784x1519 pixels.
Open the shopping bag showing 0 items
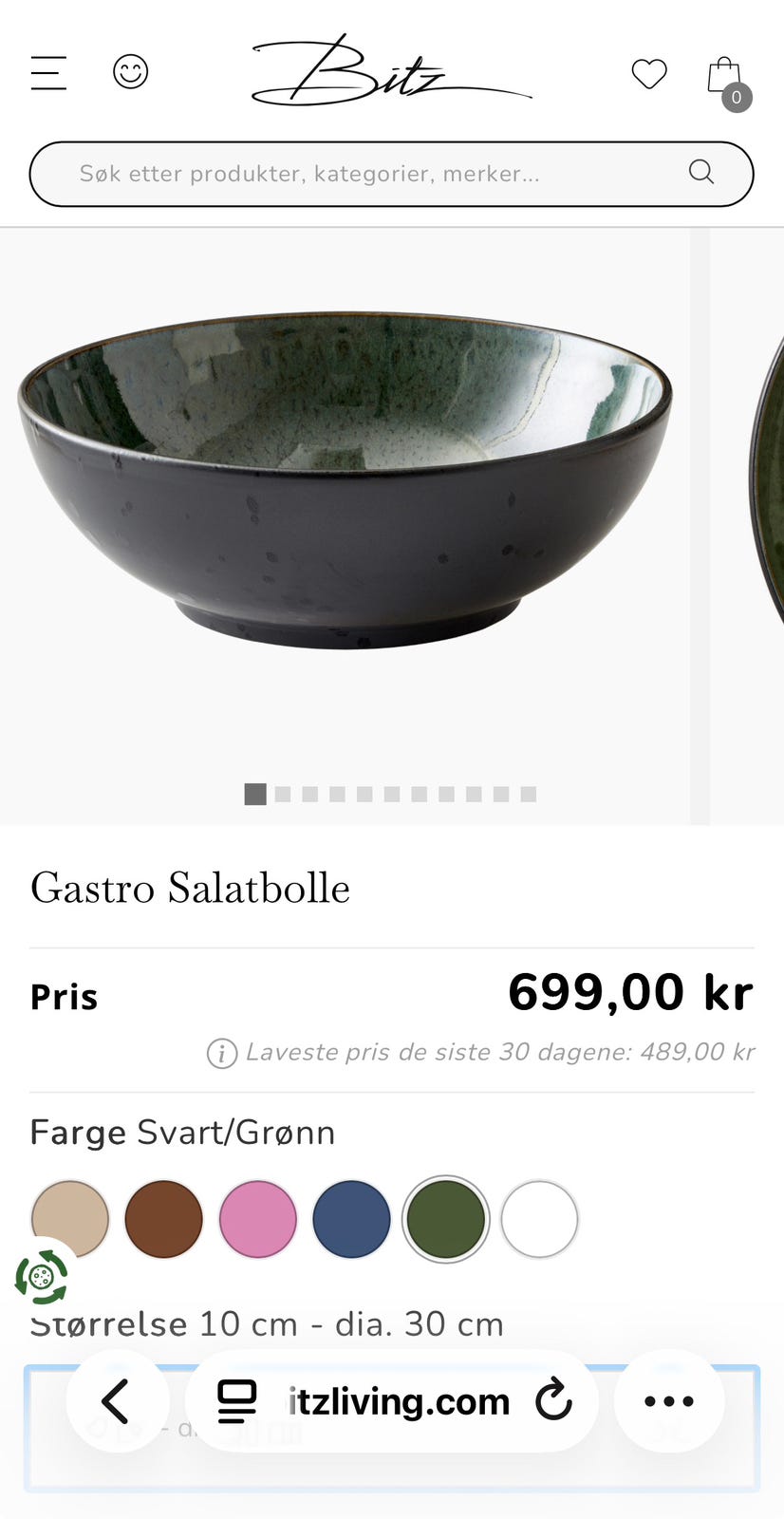click(722, 76)
